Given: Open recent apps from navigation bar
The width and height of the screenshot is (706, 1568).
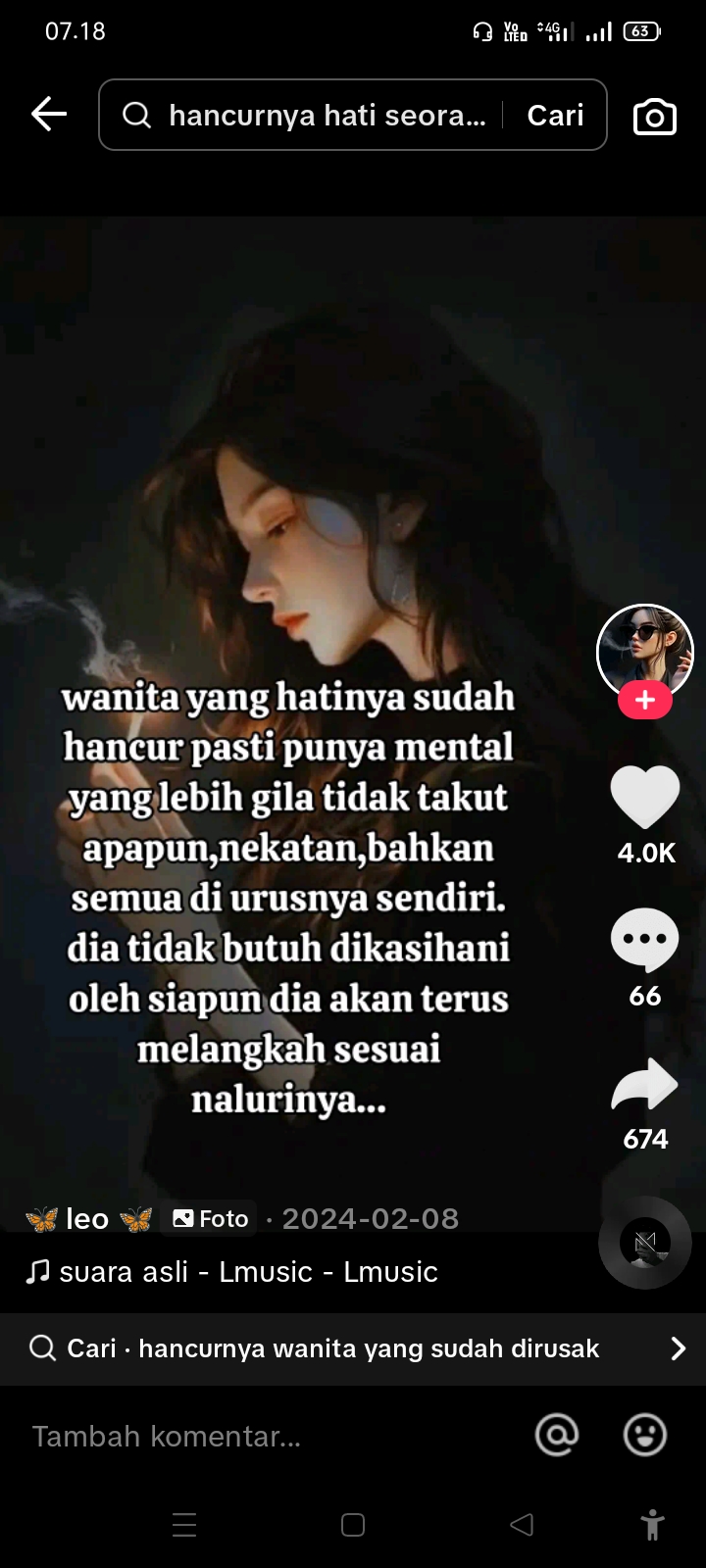Looking at the screenshot, I should [184, 1525].
